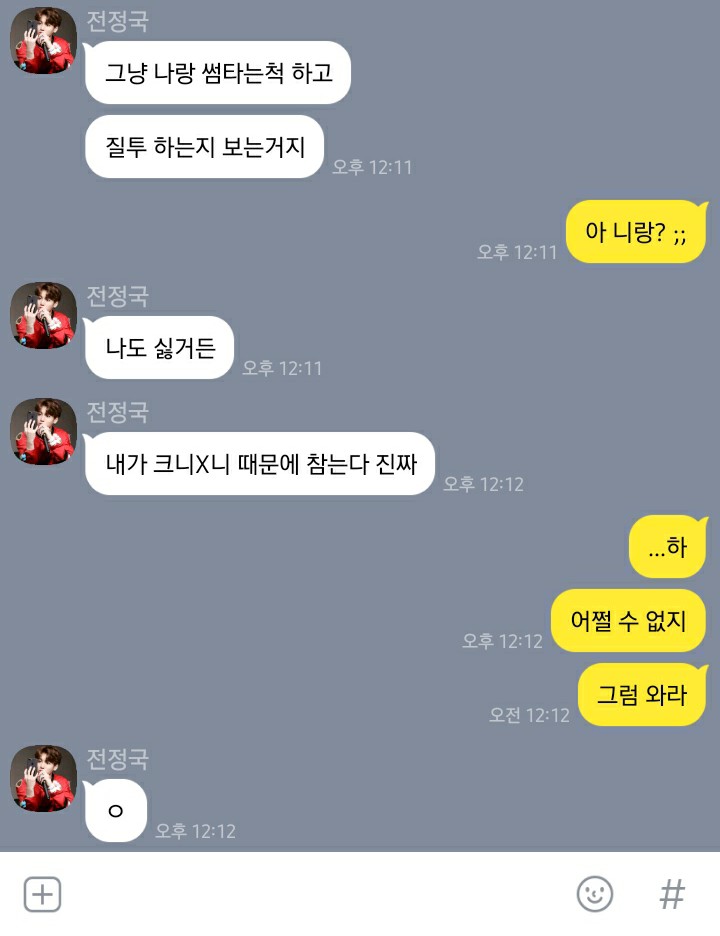Tap the yellow reply '아 니랑? ;;'

(636, 231)
